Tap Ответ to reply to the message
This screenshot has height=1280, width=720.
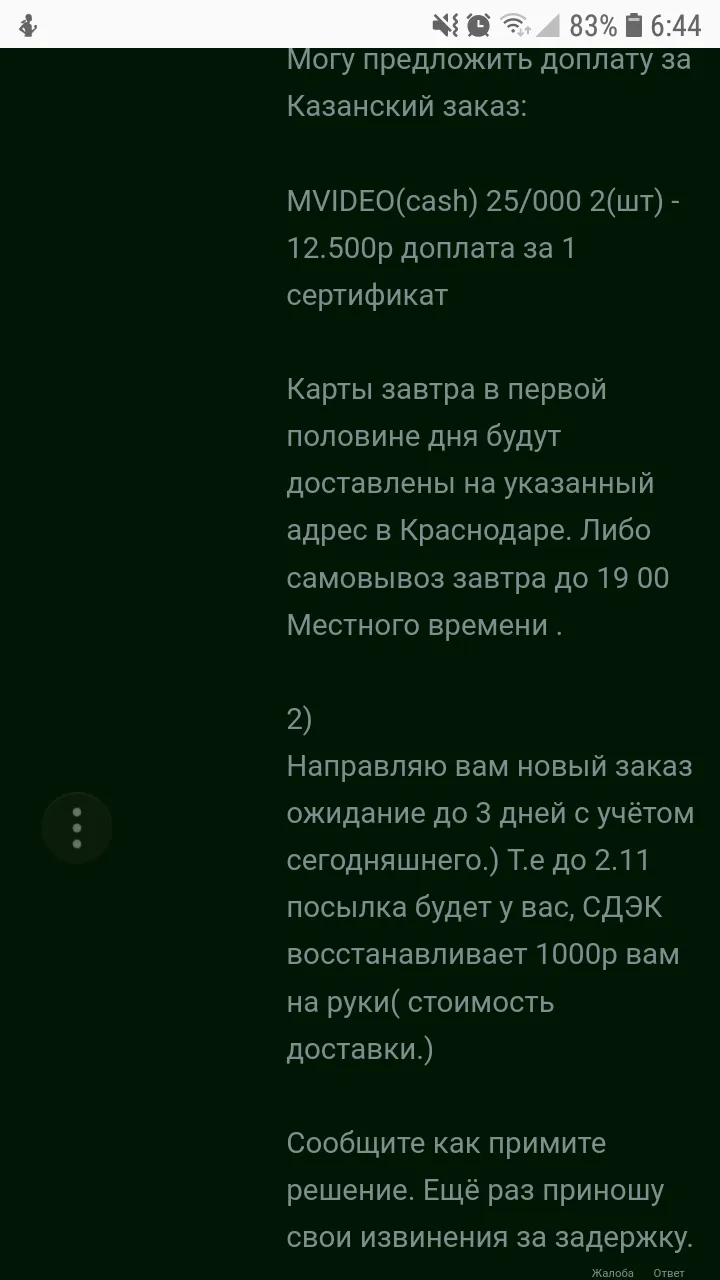click(x=668, y=1273)
